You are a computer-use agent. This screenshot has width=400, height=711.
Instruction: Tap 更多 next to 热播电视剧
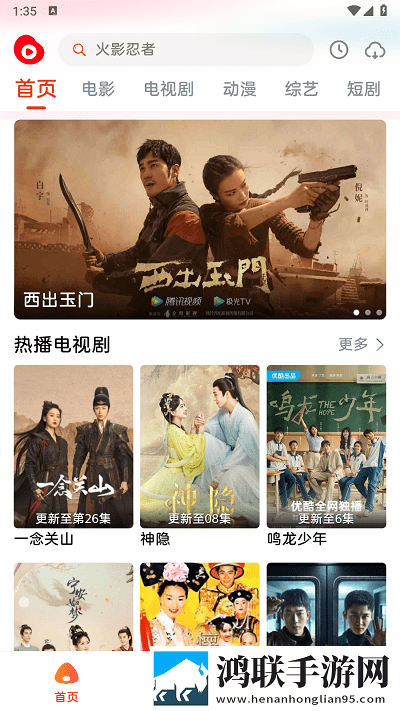pos(361,345)
